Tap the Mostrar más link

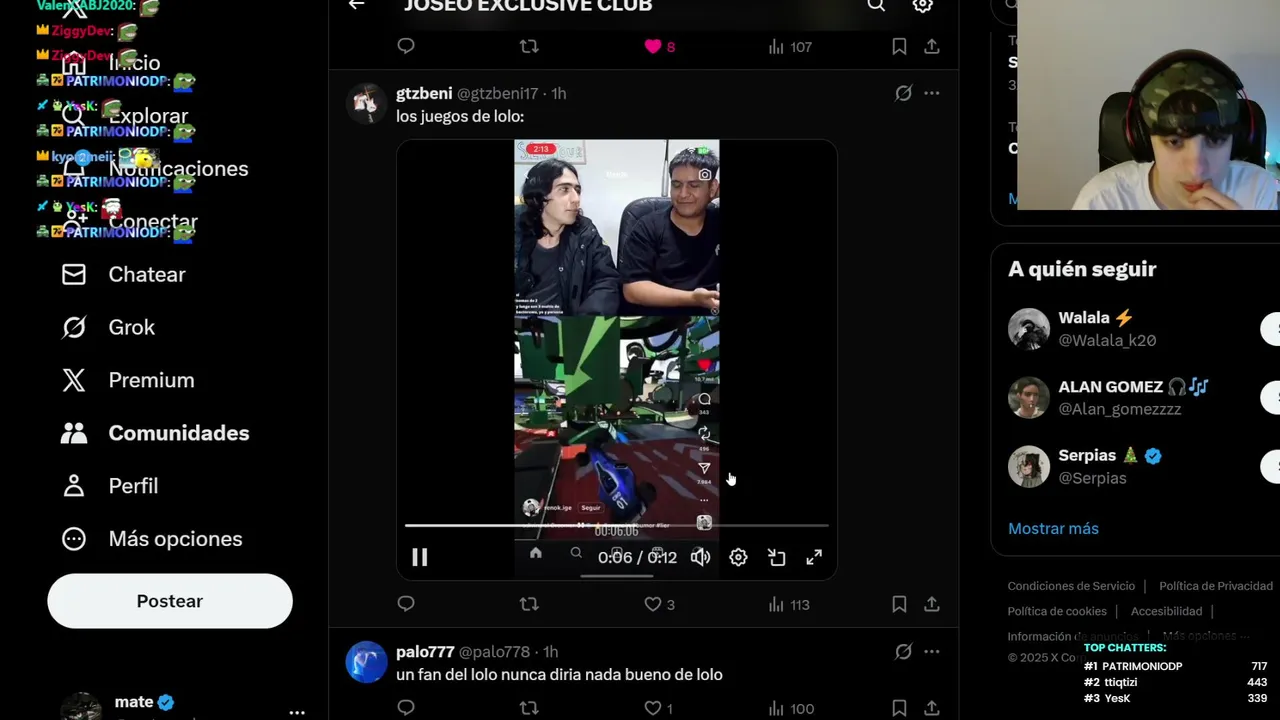(x=1053, y=528)
